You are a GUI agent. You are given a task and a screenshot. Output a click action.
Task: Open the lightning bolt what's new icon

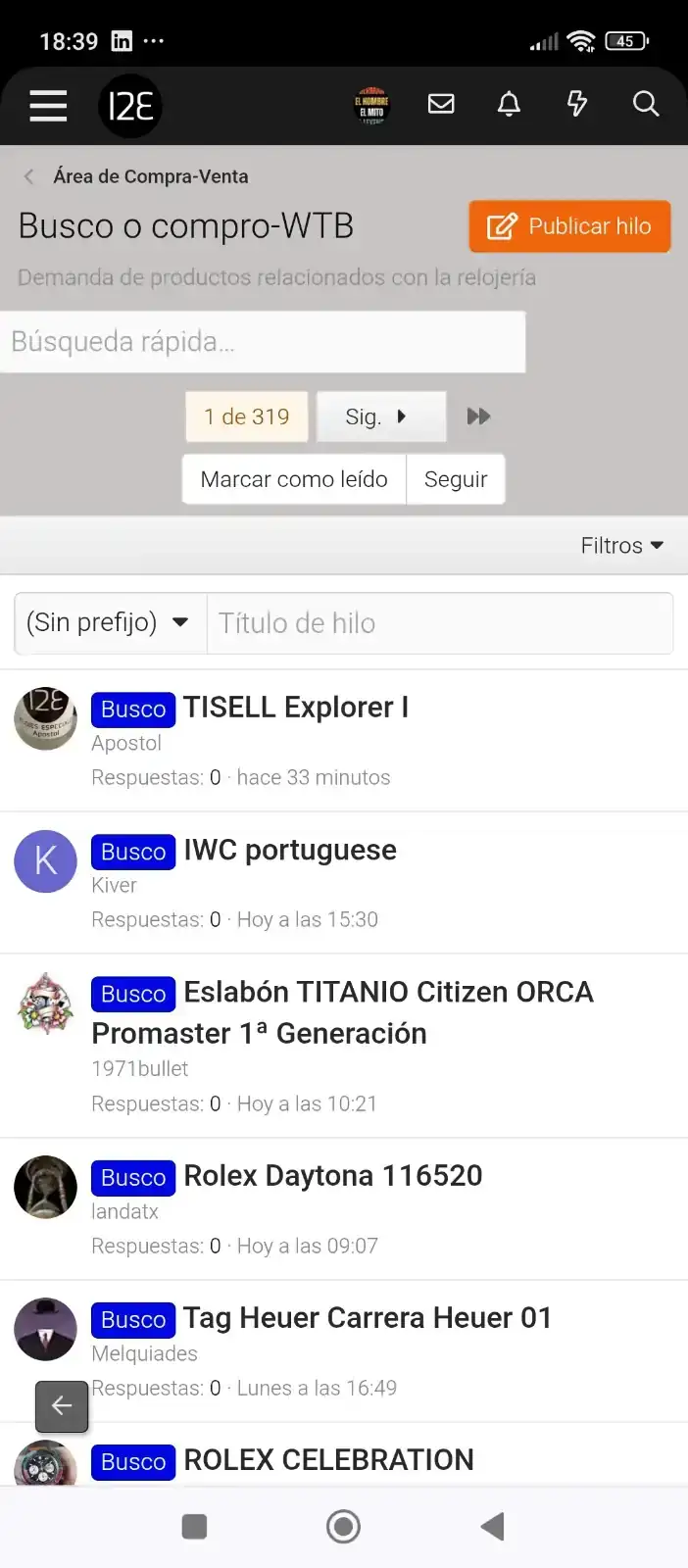tap(577, 104)
